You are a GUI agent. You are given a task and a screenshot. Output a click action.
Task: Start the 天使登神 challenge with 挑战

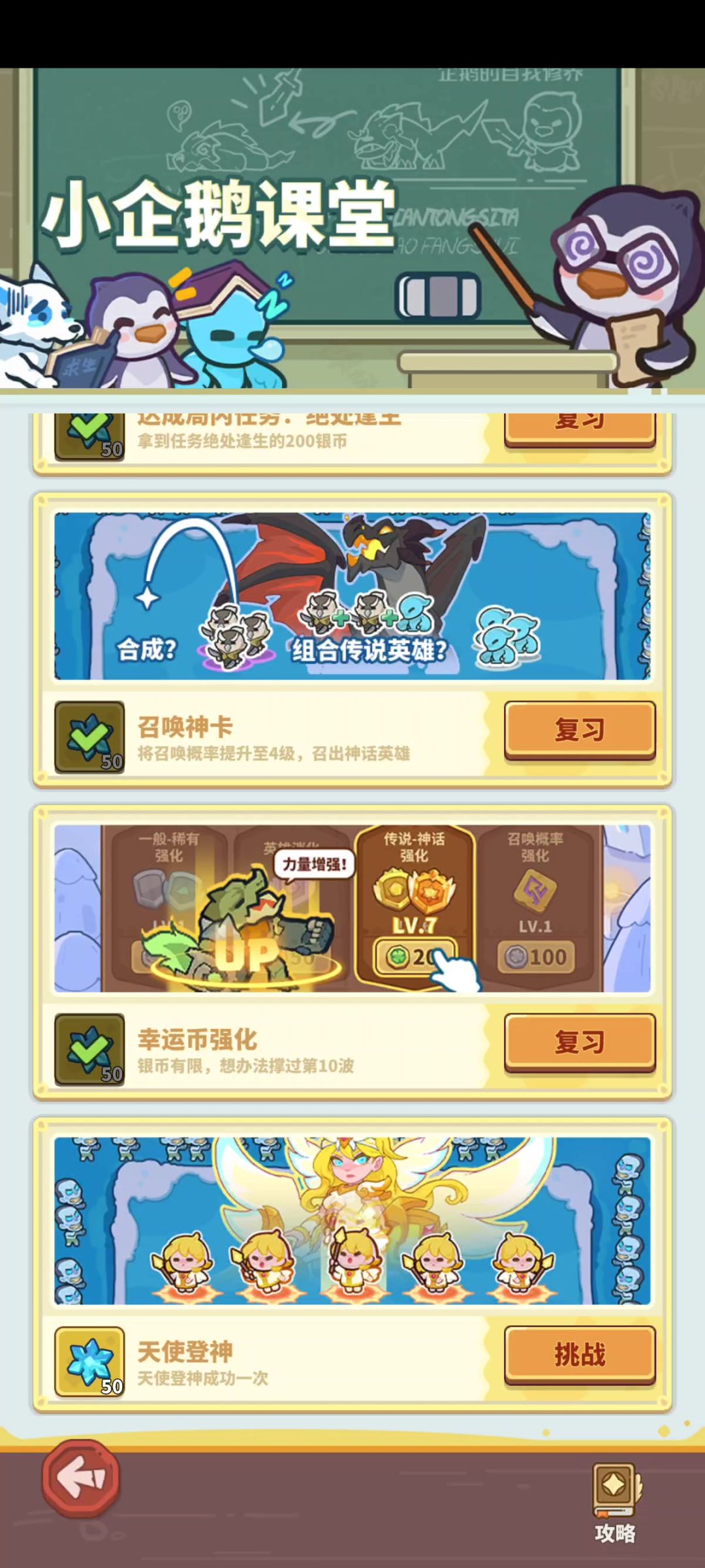pyautogui.click(x=580, y=1355)
